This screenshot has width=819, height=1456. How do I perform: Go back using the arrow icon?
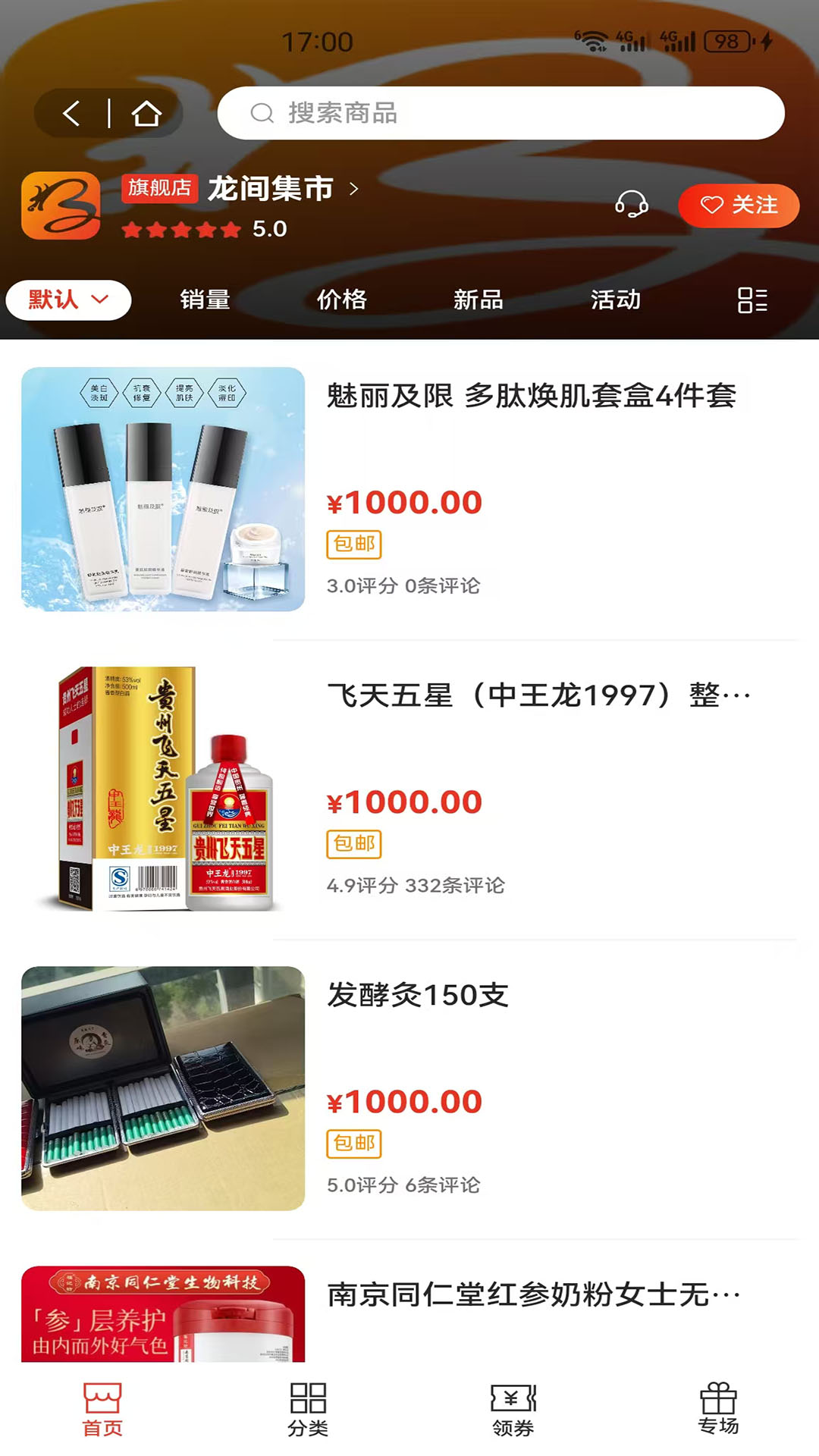pyautogui.click(x=72, y=114)
